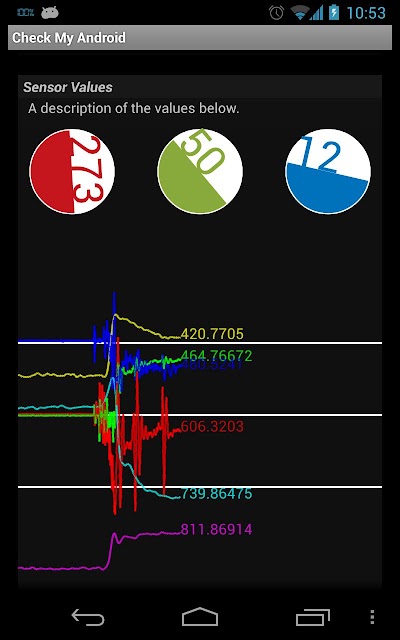Go back using the system back button

pos(88,617)
